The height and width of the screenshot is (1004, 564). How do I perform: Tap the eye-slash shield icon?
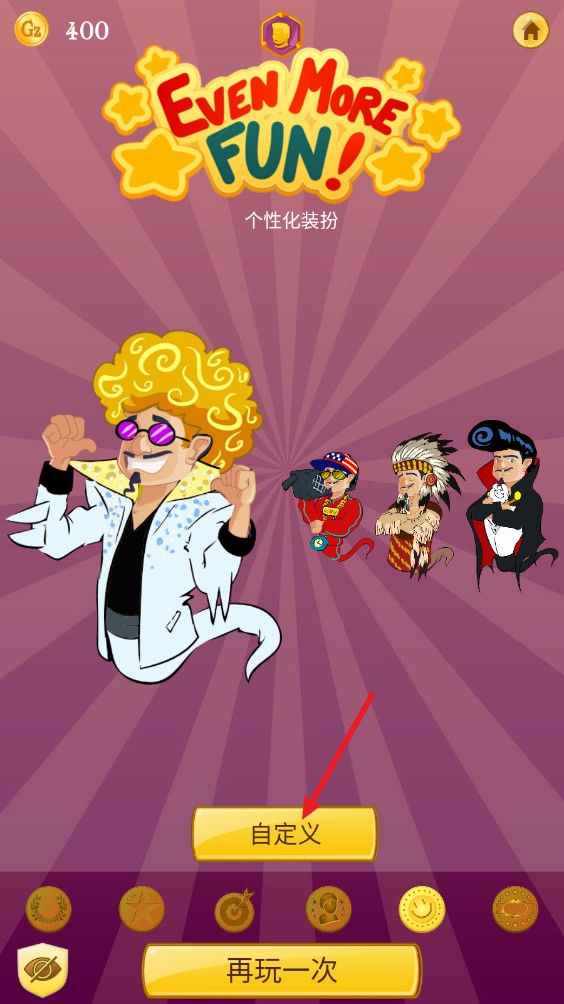[42, 970]
